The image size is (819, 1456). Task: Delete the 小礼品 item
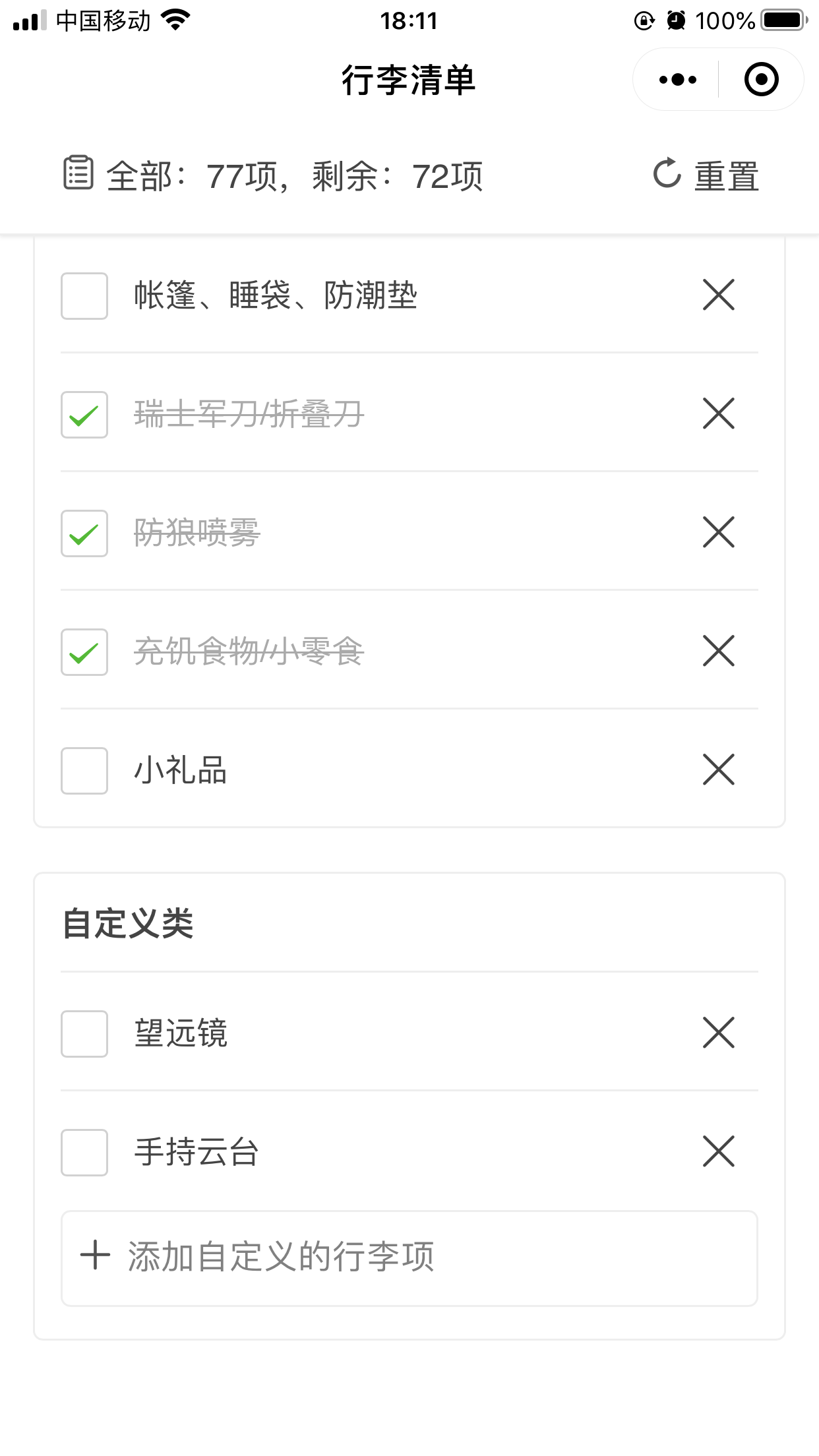point(719,770)
